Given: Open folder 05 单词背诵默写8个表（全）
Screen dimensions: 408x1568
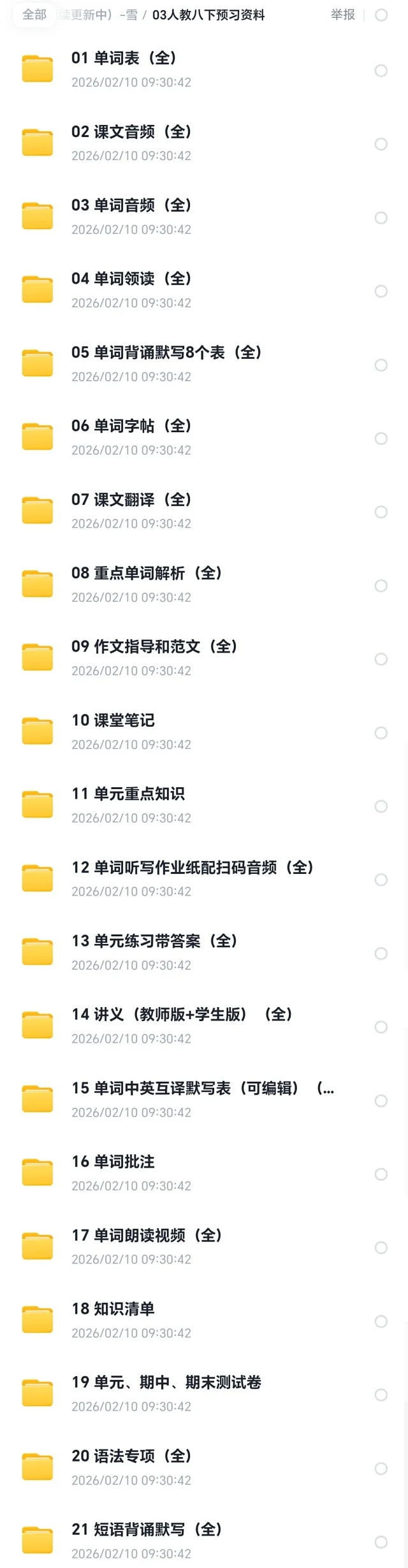Looking at the screenshot, I should pyautogui.click(x=166, y=352).
